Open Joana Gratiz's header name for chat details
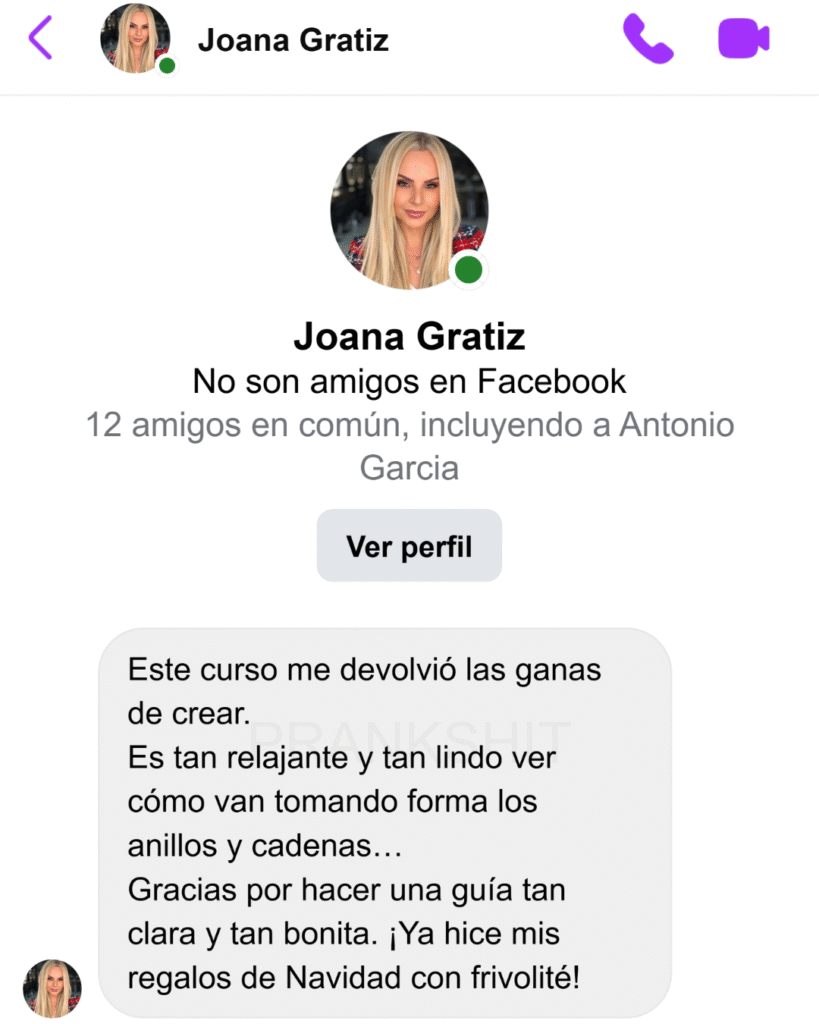The image size is (819, 1024). (x=293, y=40)
